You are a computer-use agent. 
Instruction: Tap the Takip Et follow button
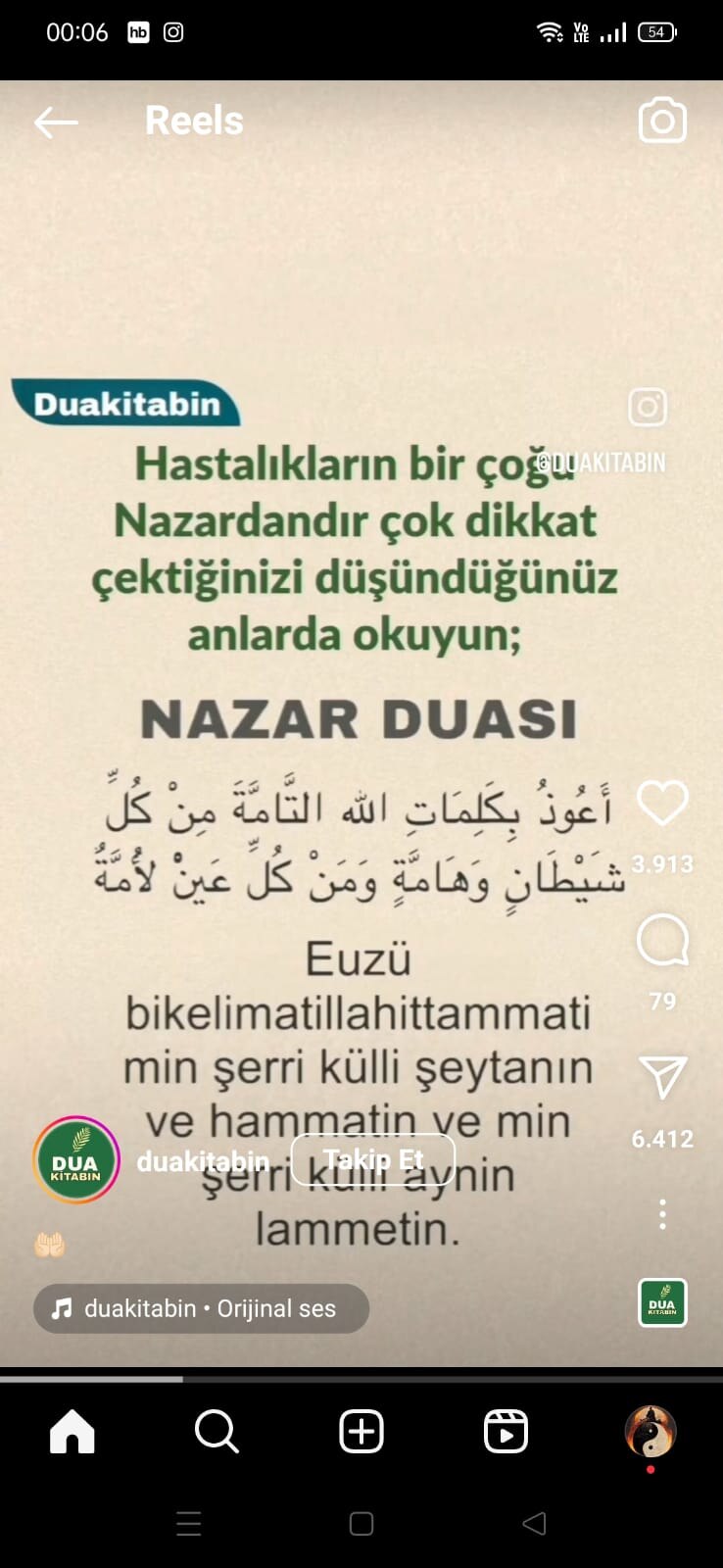click(373, 1160)
